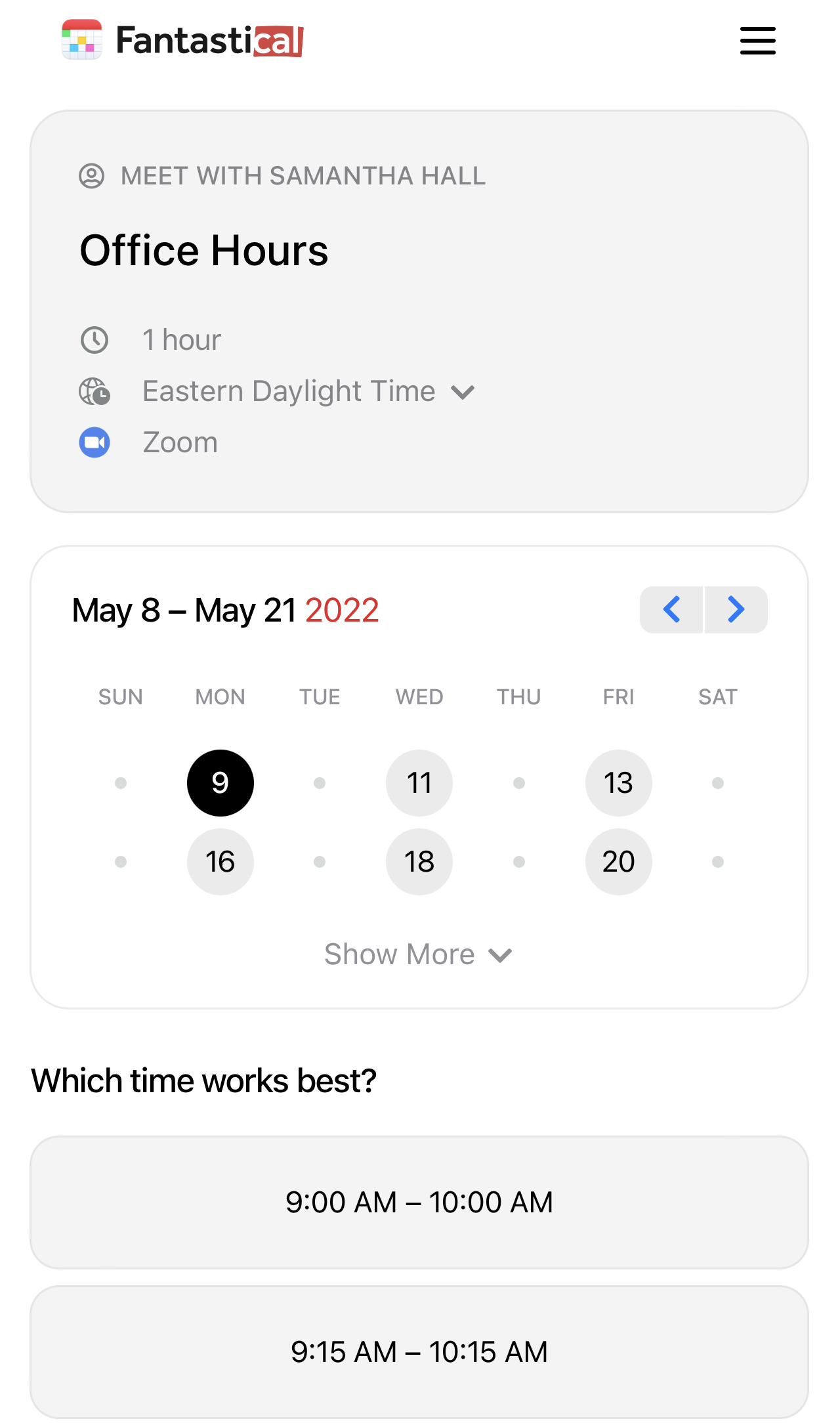Select Wednesday May 18 date circle
This screenshot has width=840, height=1425.
click(x=419, y=861)
